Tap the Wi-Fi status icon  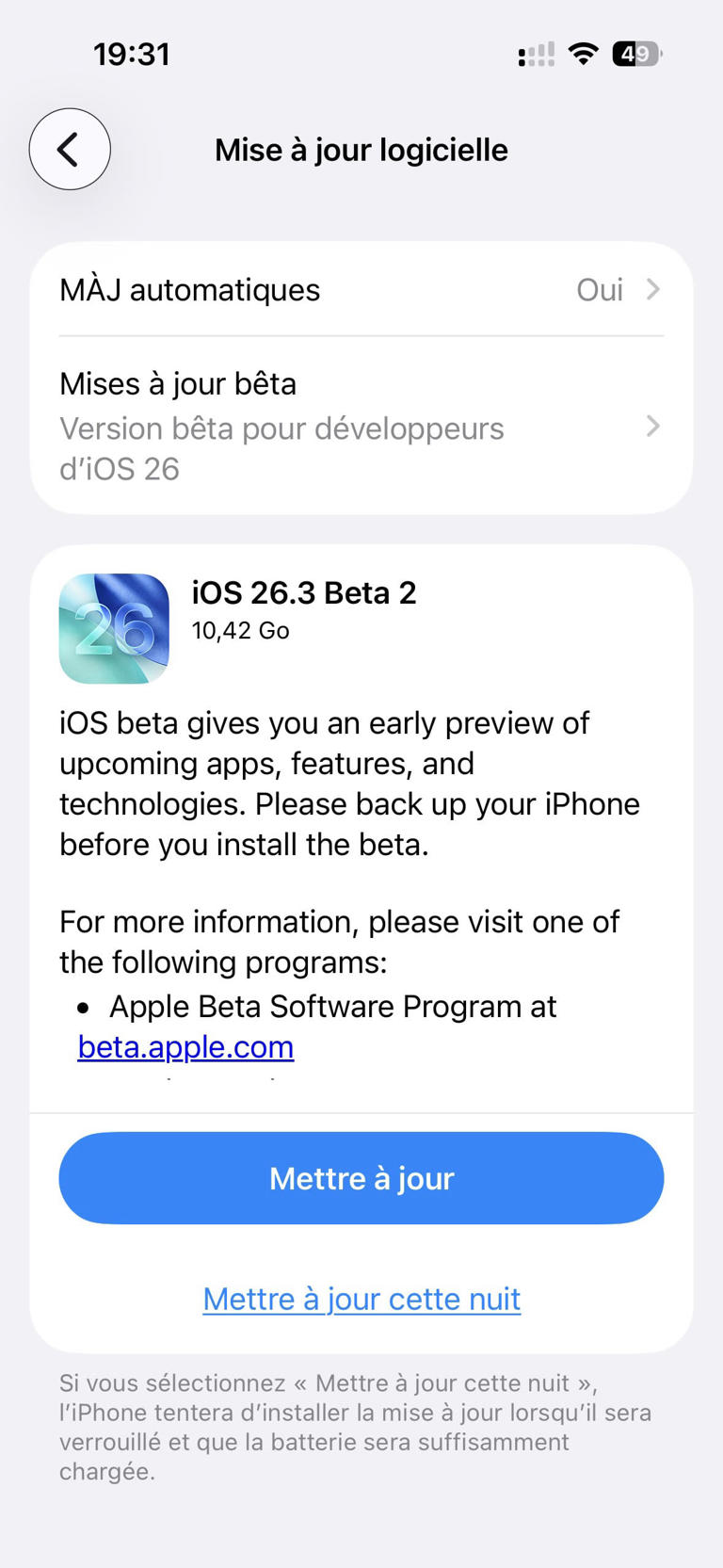(583, 54)
